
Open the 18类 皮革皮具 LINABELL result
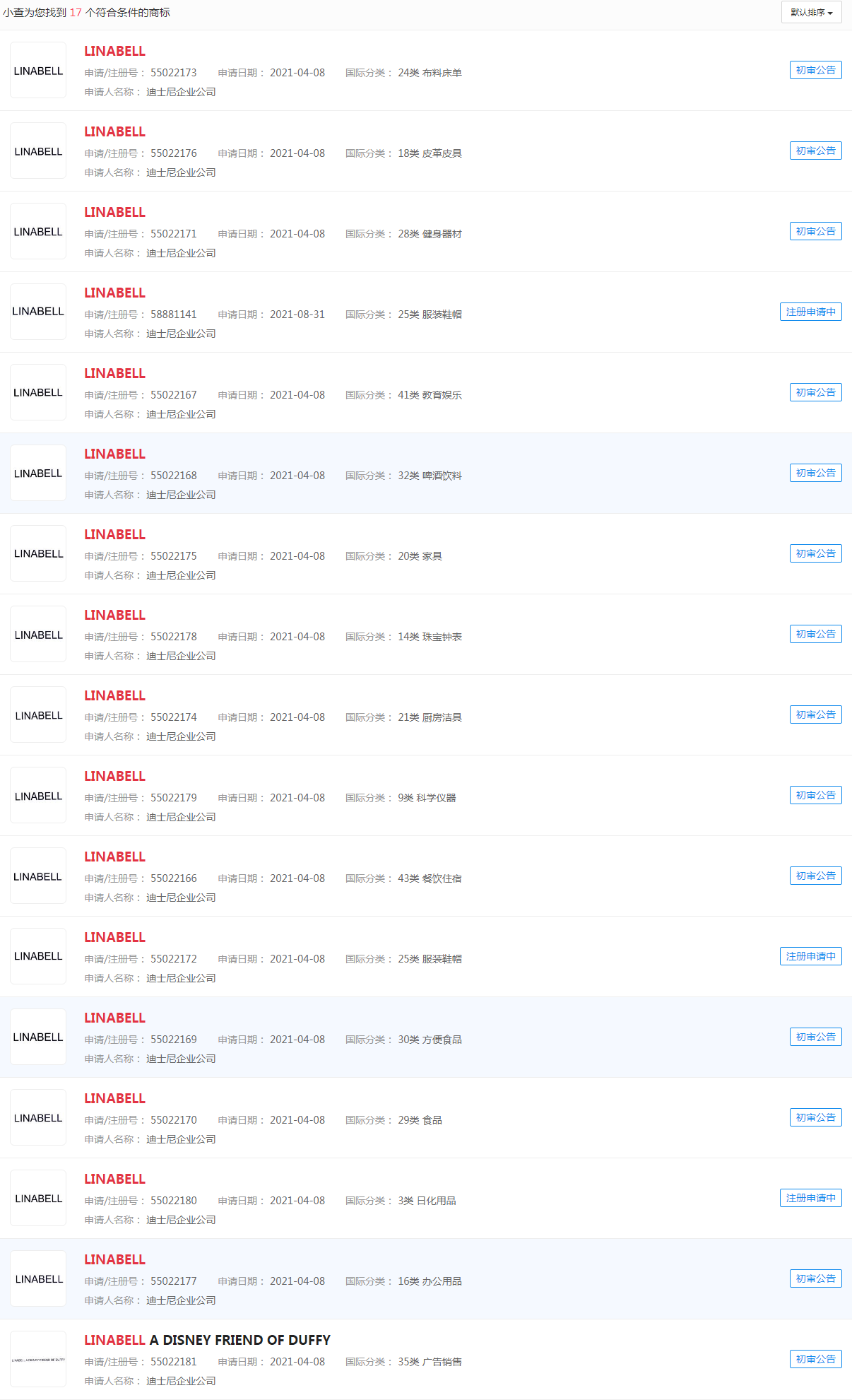114,132
